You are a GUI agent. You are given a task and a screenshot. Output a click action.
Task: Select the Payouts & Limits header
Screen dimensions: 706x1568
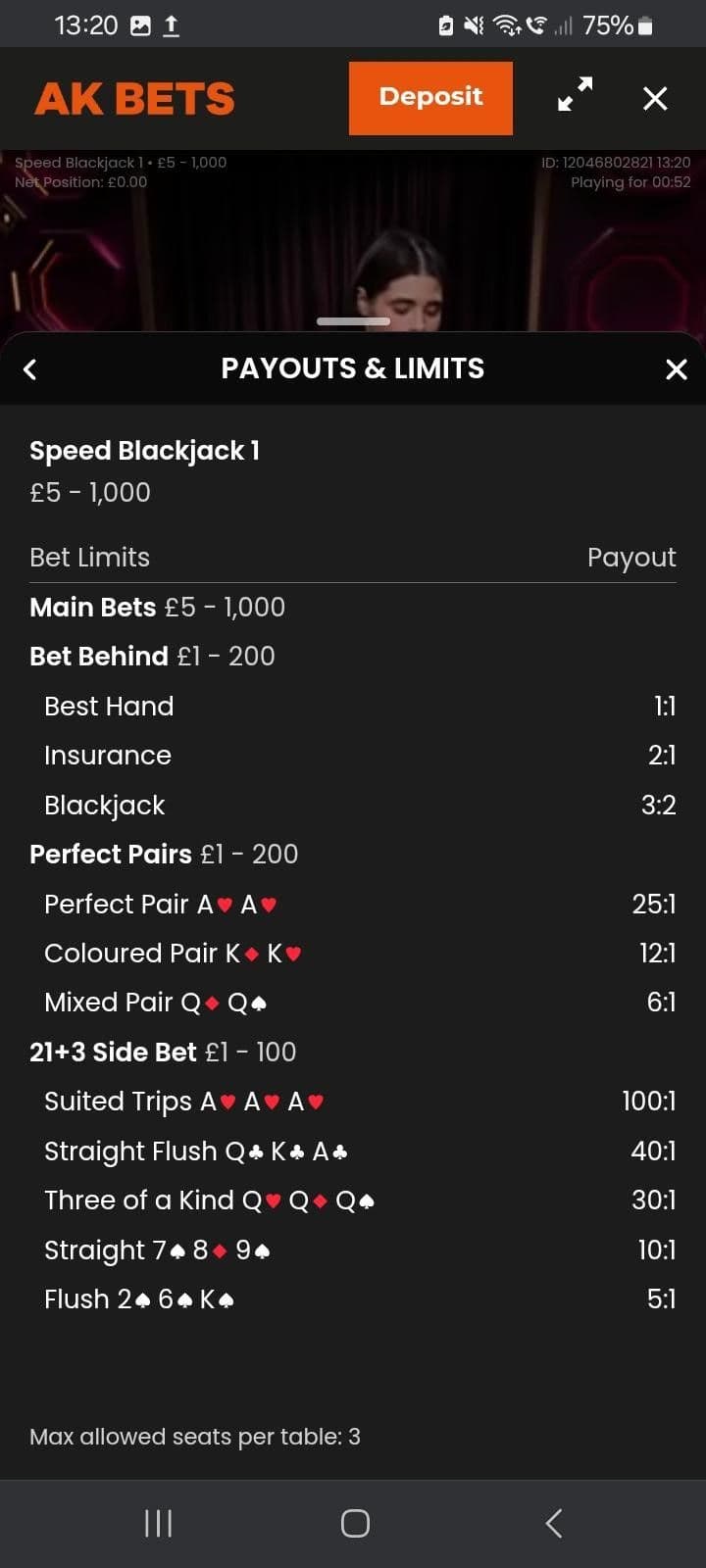click(353, 367)
